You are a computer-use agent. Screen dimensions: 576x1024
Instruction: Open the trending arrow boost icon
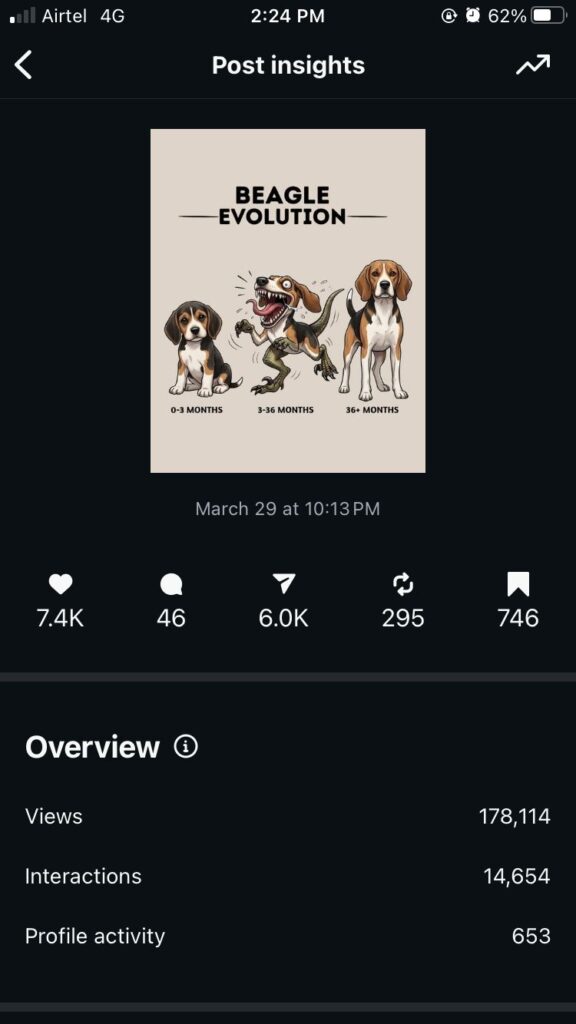(x=533, y=65)
